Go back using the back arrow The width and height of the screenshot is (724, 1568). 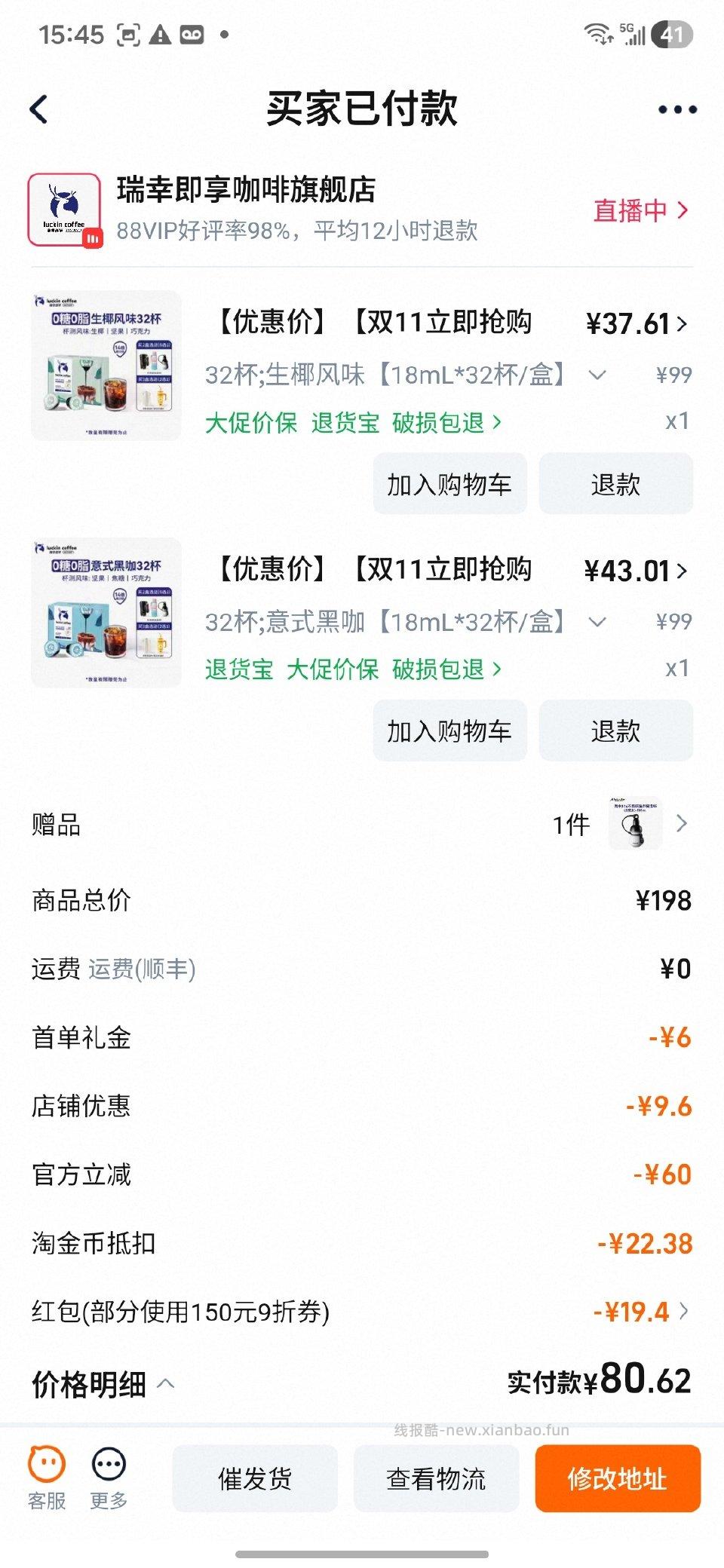pos(39,107)
